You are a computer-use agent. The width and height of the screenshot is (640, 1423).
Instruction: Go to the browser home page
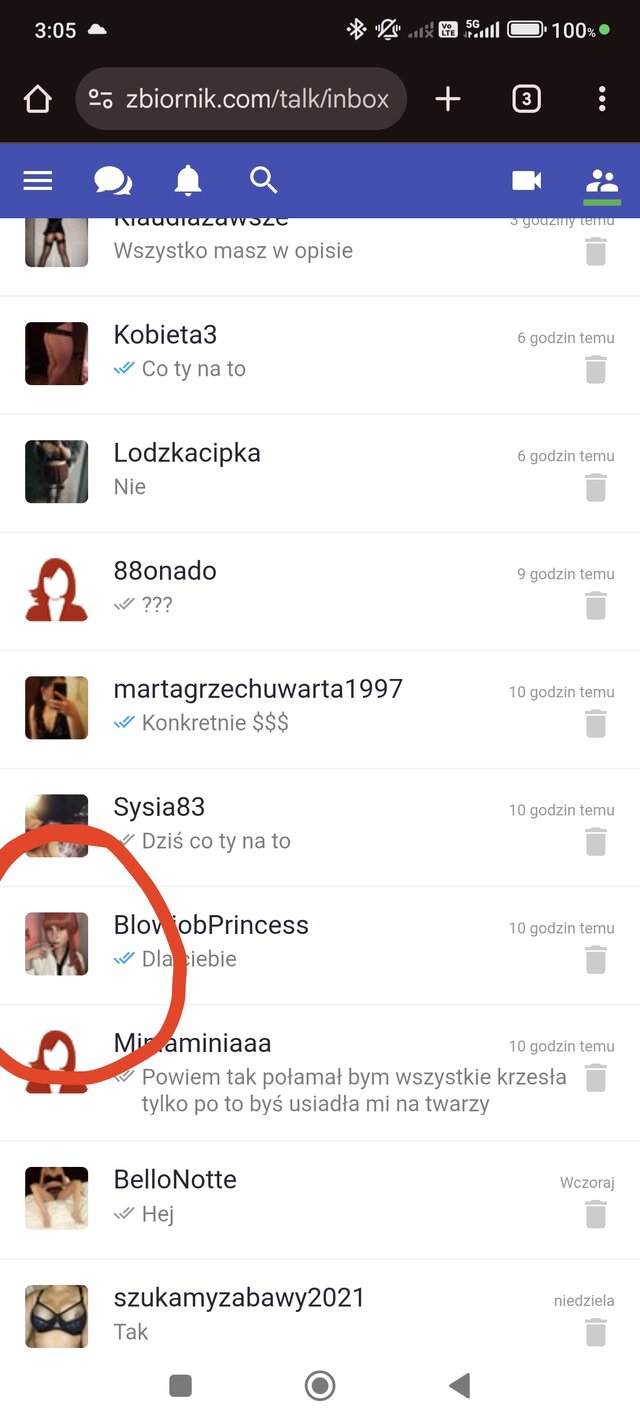pyautogui.click(x=37, y=99)
